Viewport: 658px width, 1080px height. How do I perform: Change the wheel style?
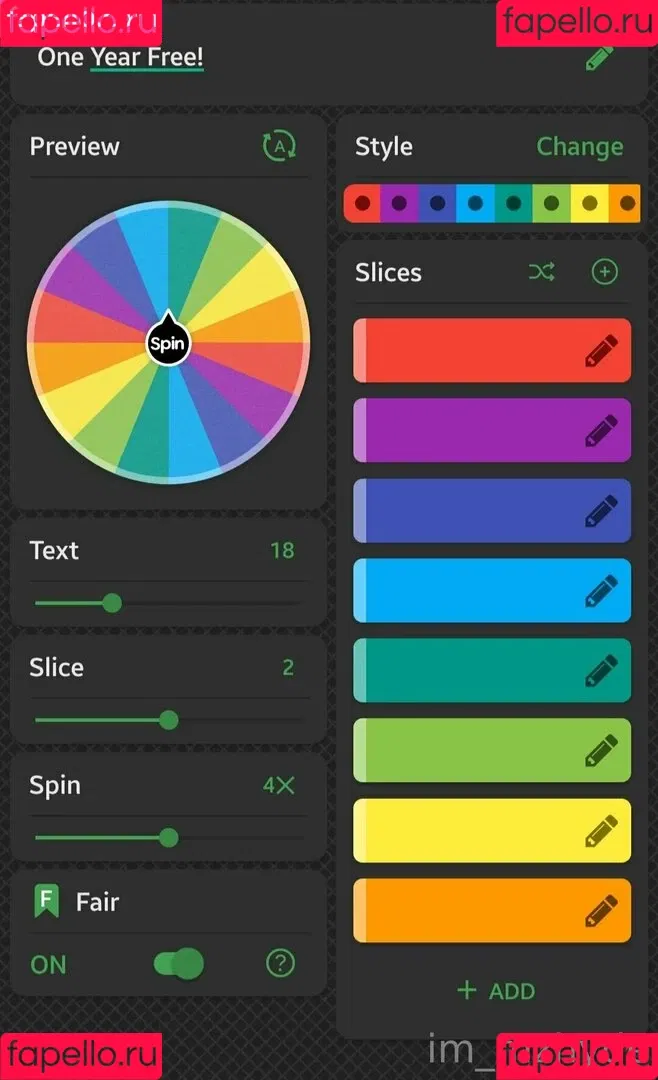579,147
